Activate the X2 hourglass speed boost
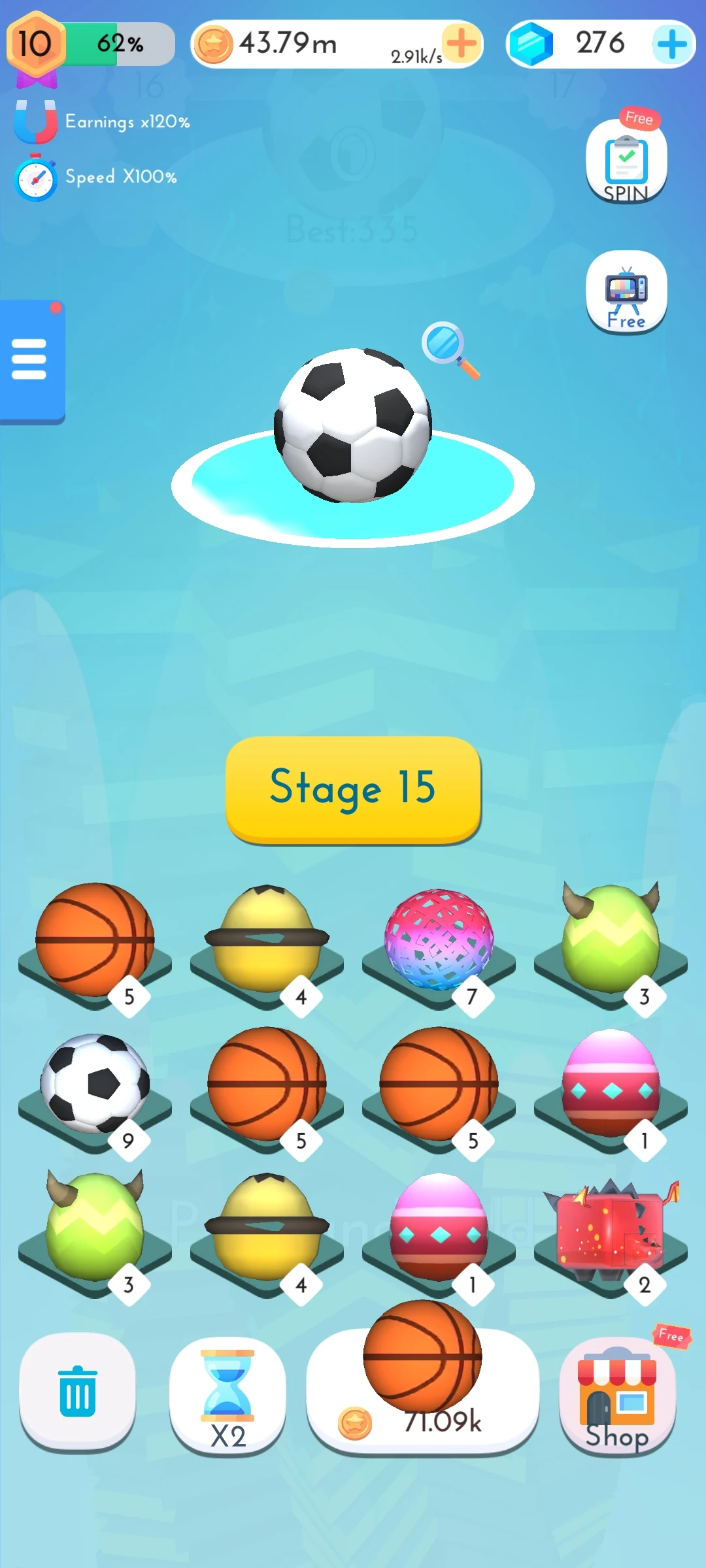The image size is (706, 1568). [x=227, y=1392]
